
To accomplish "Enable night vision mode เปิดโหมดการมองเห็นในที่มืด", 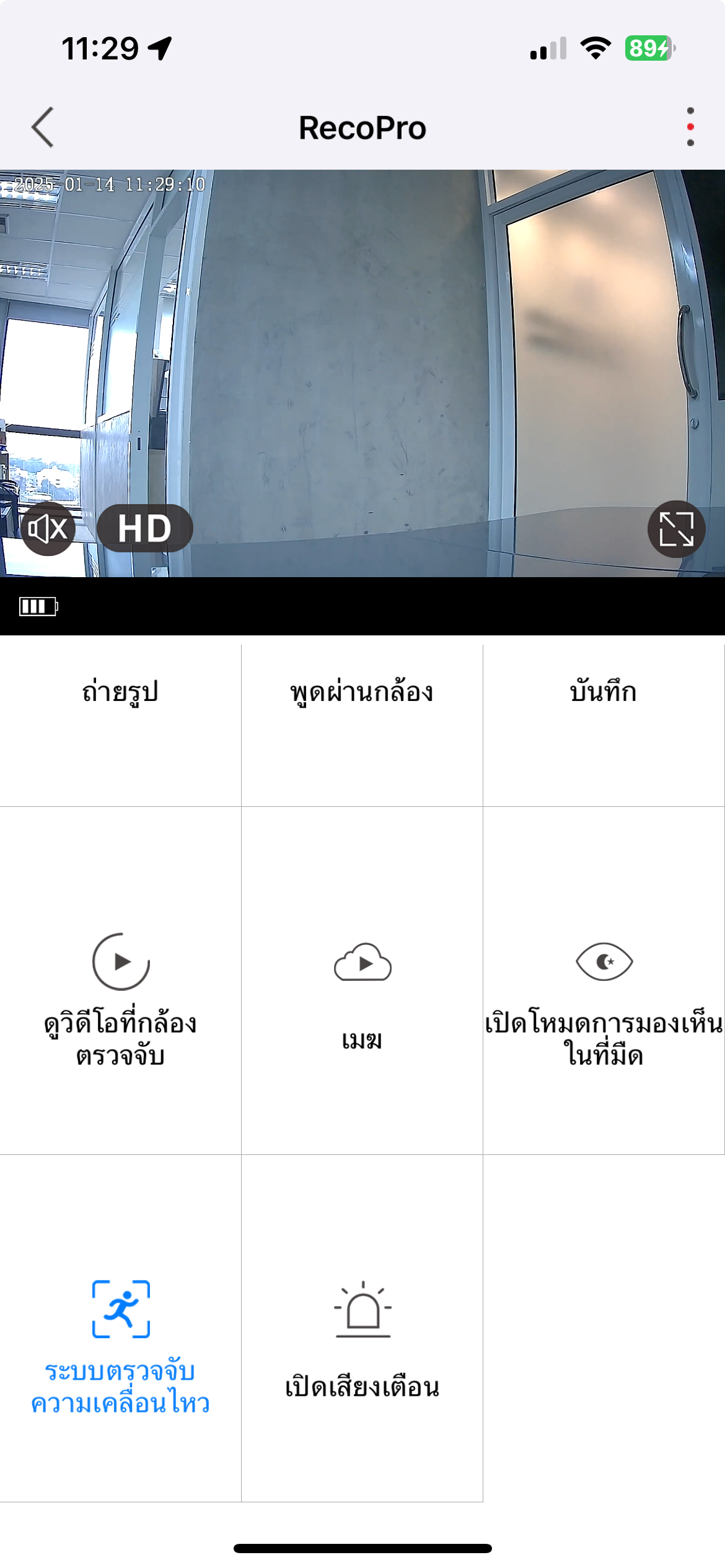I will coord(604,997).
